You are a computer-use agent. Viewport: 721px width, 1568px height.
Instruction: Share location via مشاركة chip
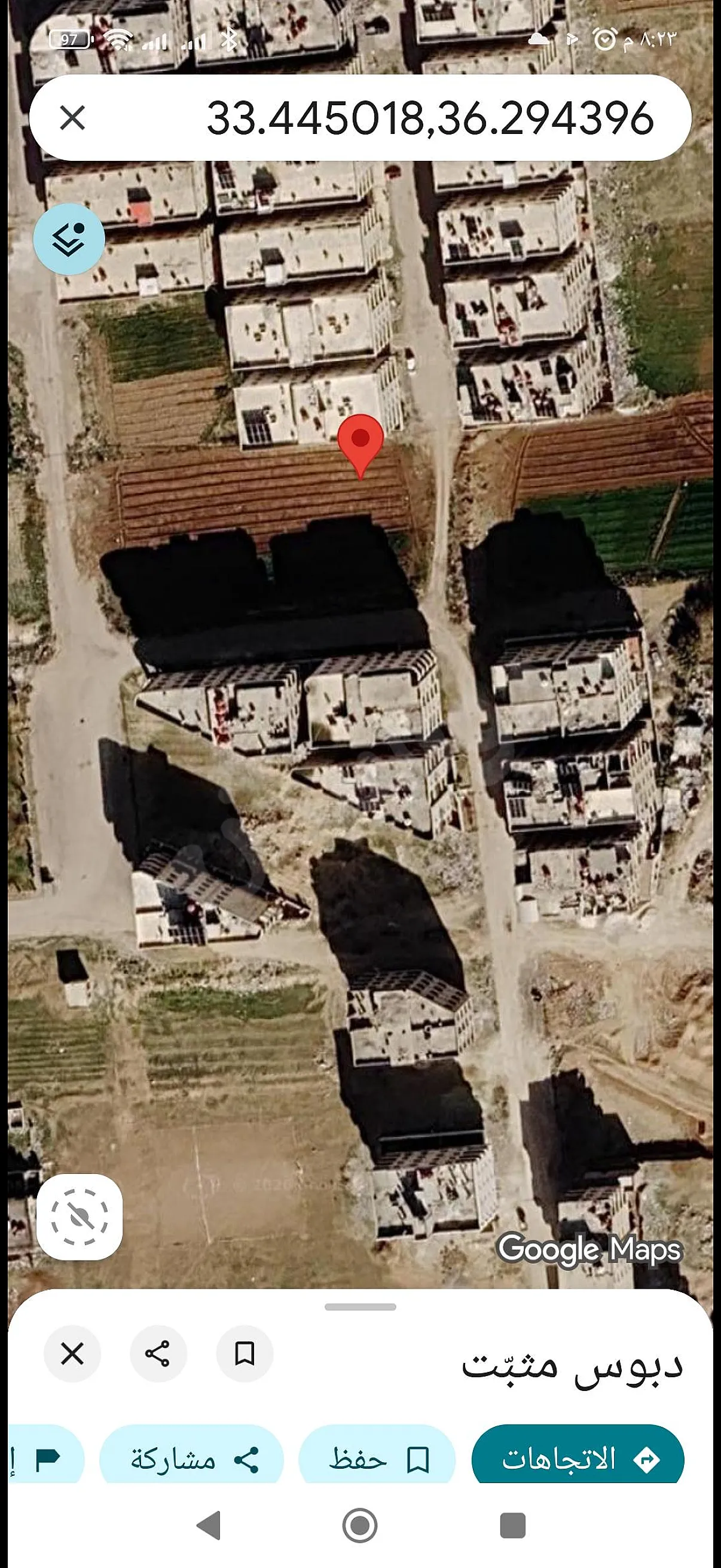point(192,1459)
